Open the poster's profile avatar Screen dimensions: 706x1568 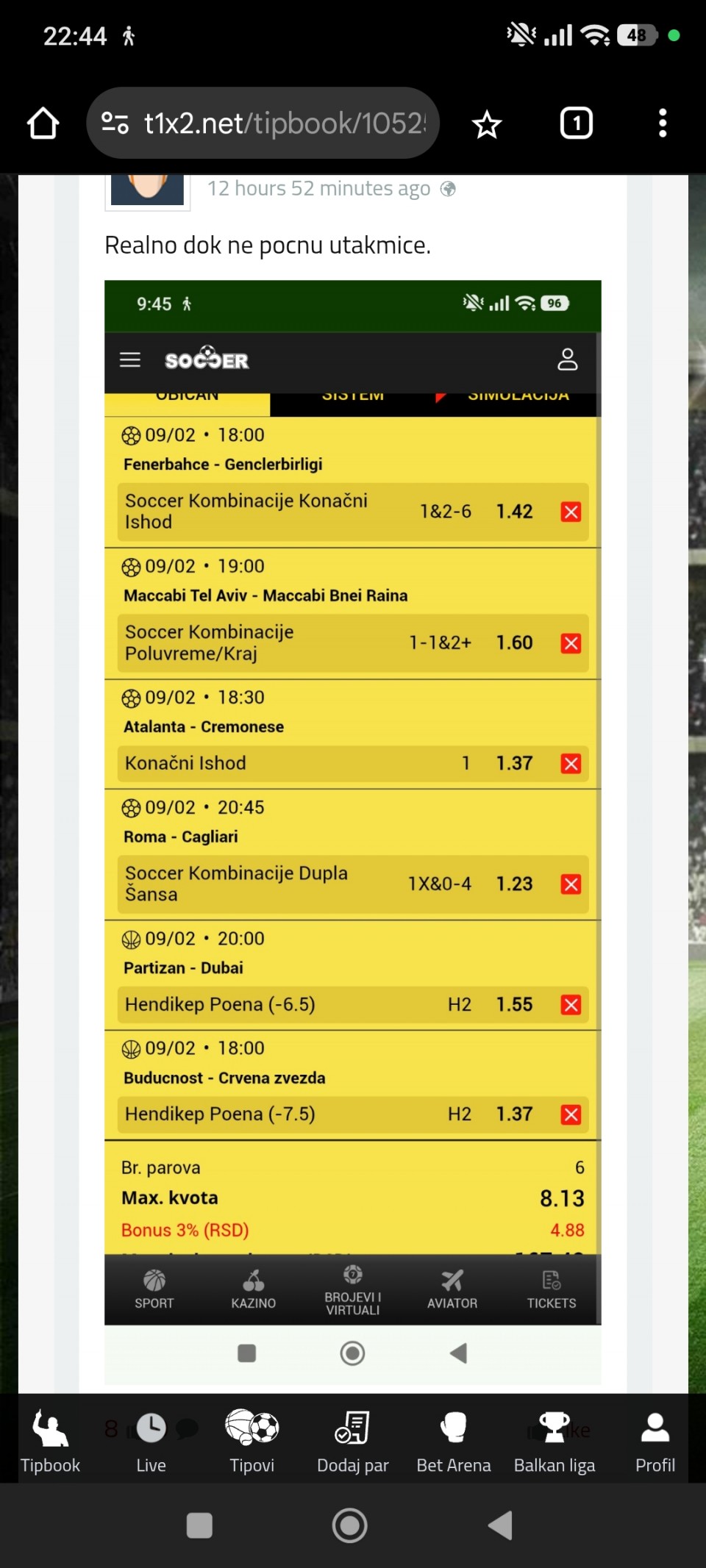point(147,190)
